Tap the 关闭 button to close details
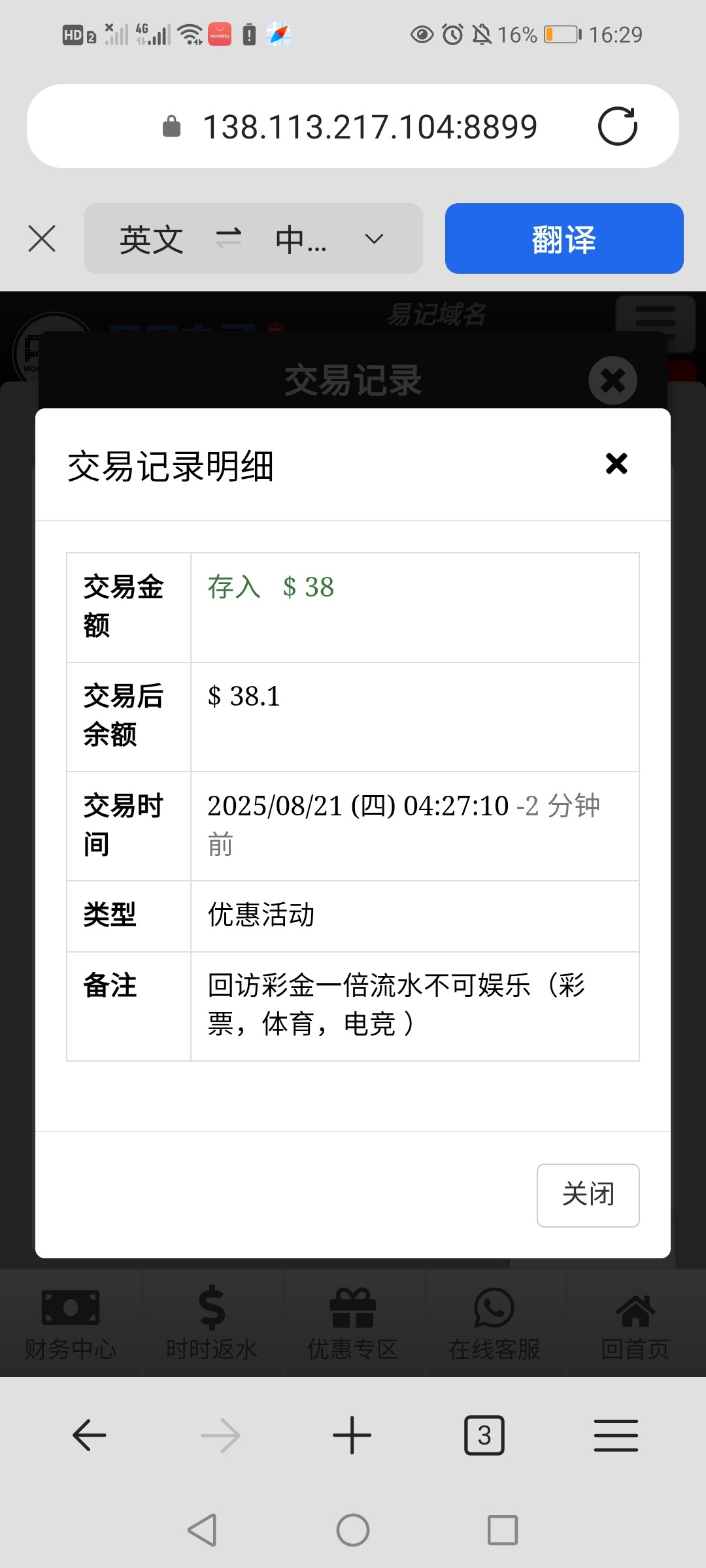 pos(587,1196)
